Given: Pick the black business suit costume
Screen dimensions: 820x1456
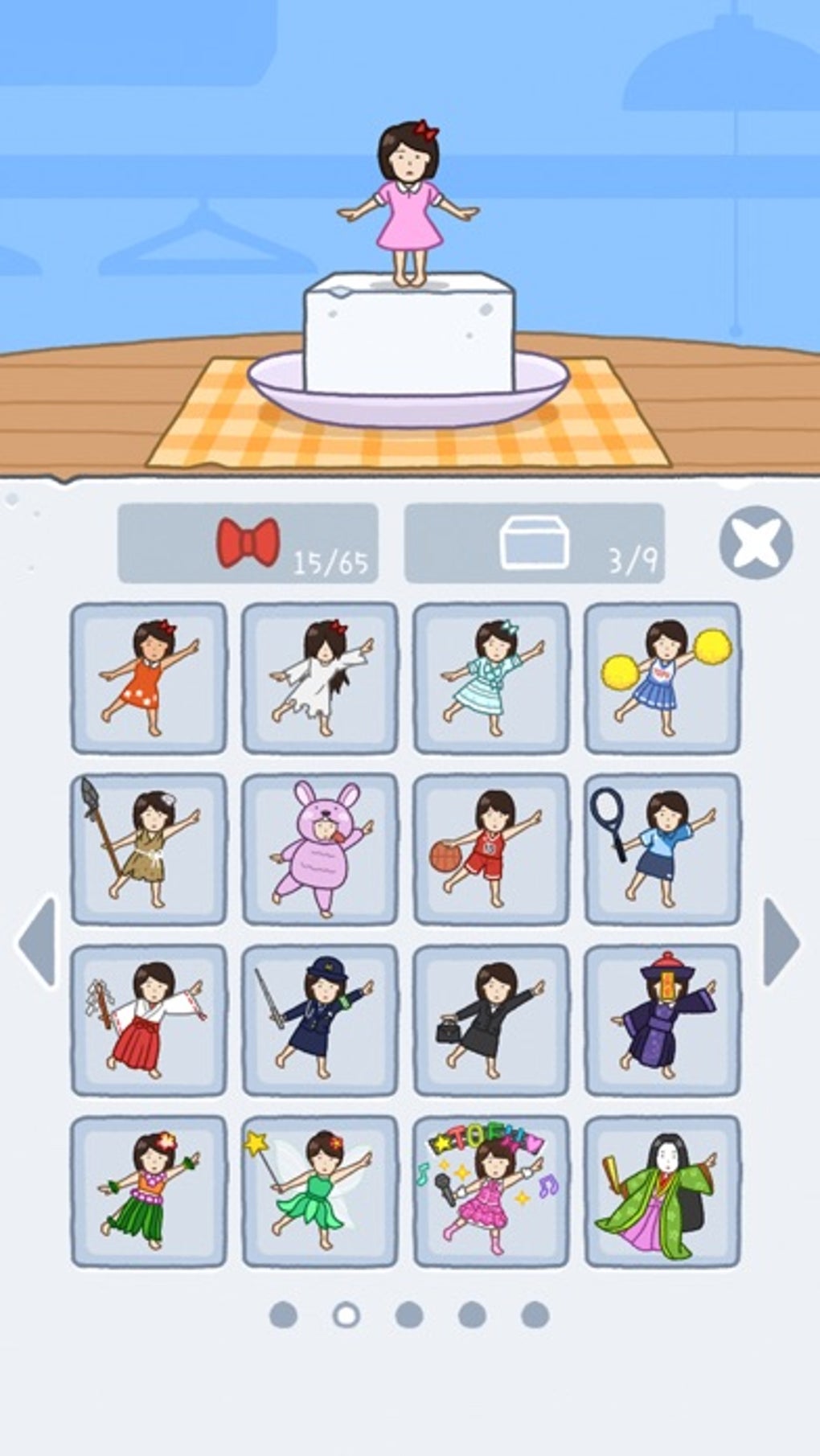Looking at the screenshot, I should [491, 1020].
